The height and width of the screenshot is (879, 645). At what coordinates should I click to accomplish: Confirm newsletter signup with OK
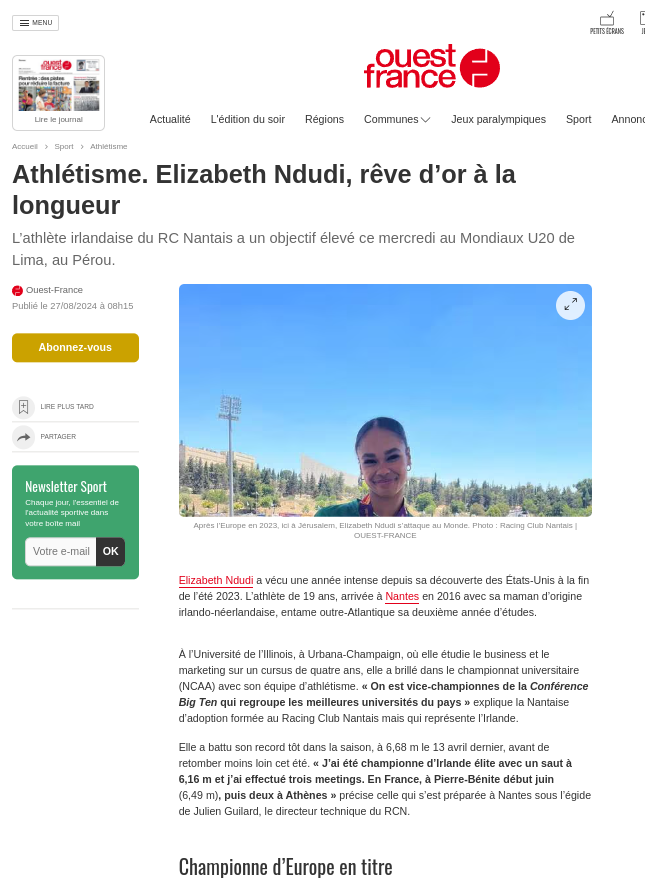click(x=110, y=551)
